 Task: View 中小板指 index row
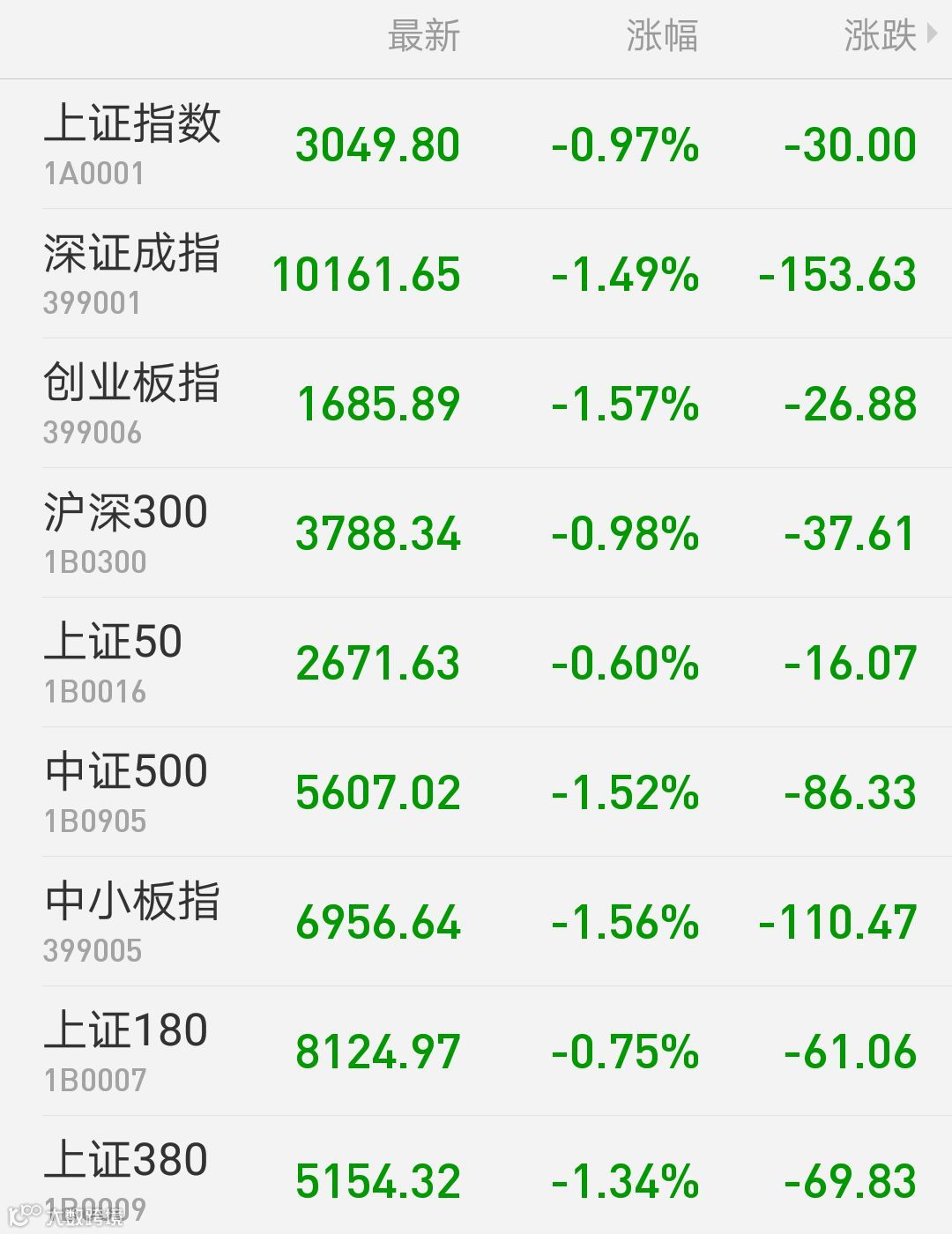click(476, 922)
